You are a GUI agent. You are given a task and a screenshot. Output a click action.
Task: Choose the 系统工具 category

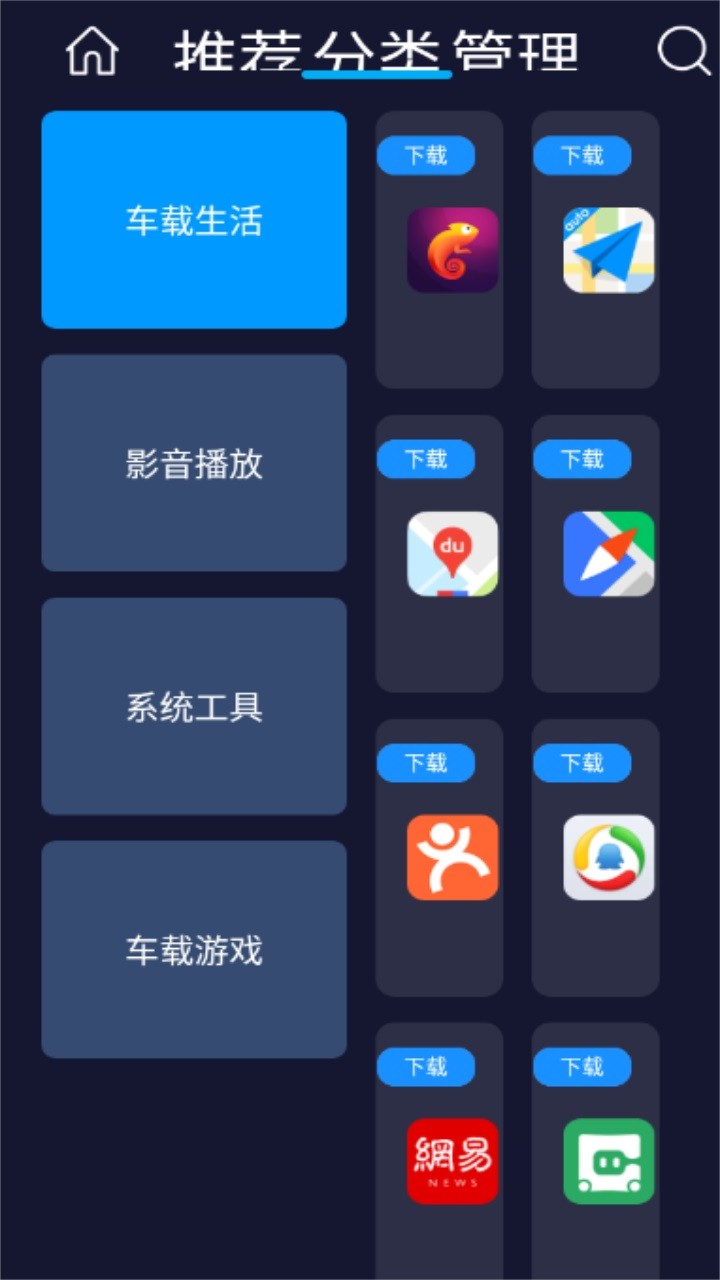[x=194, y=706]
